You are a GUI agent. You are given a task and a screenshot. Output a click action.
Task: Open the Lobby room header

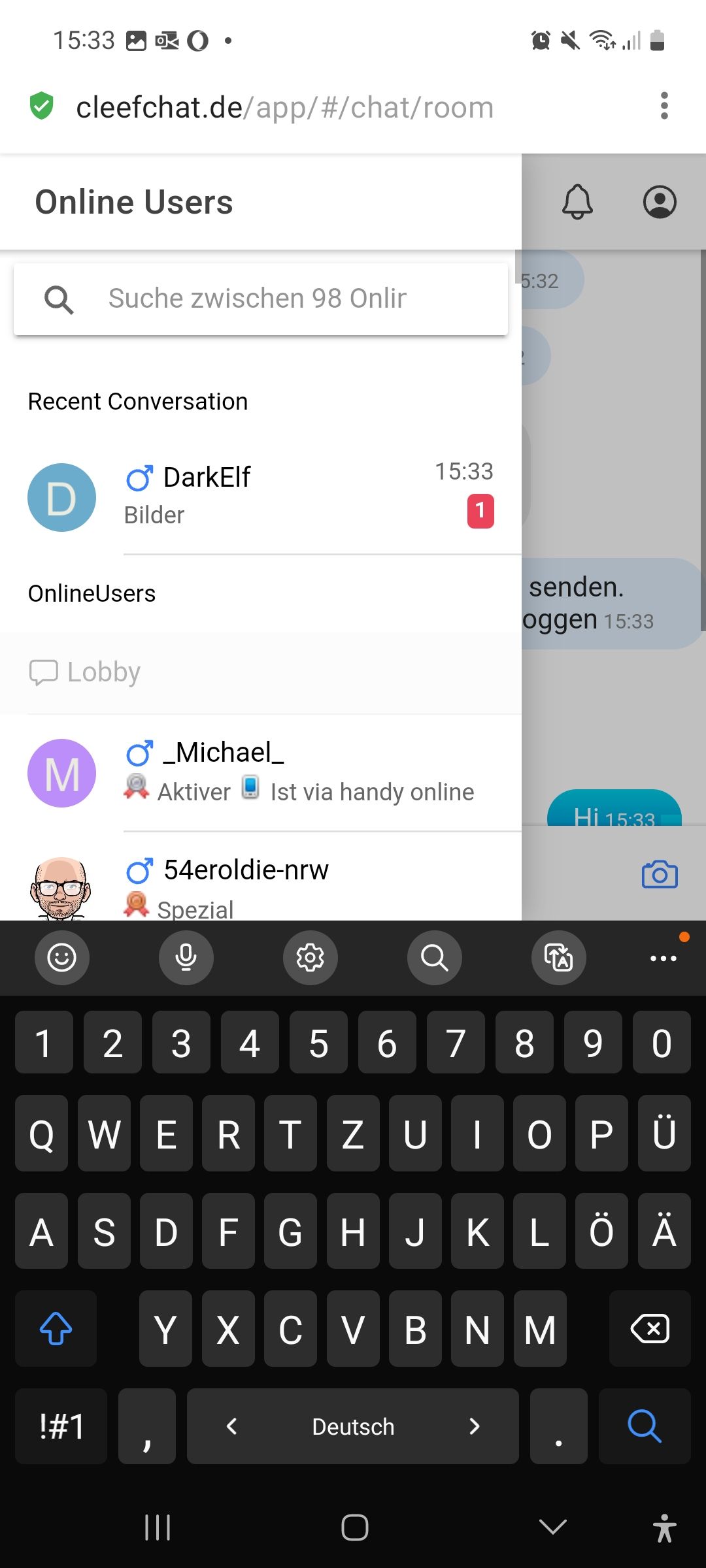pos(105,672)
